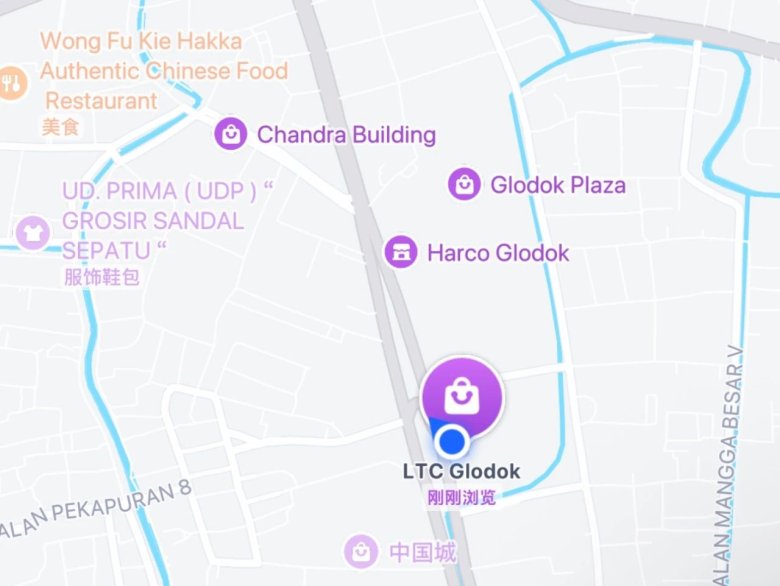Select the Glodok Plaza place marker

click(464, 184)
